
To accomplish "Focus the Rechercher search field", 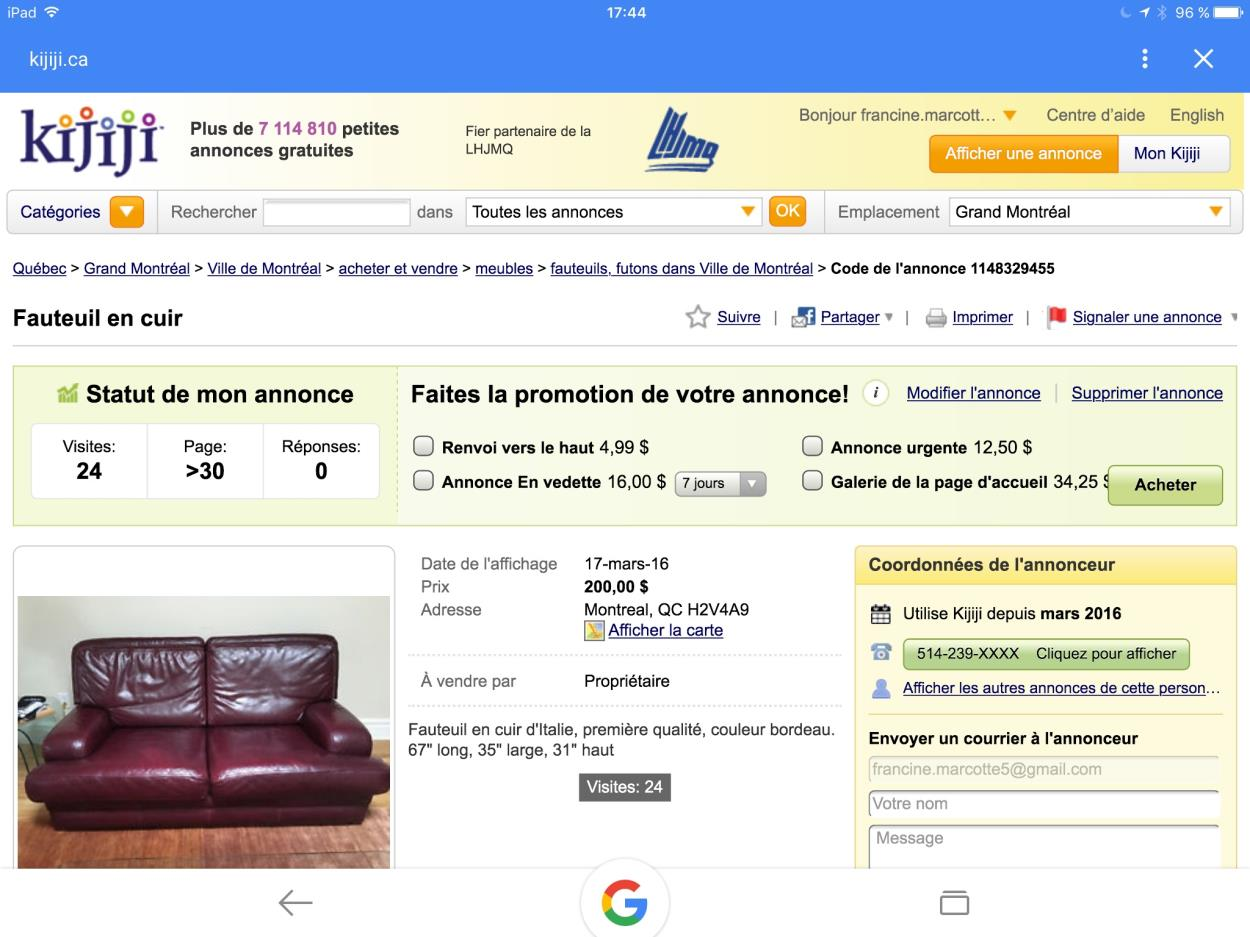I will pos(337,212).
